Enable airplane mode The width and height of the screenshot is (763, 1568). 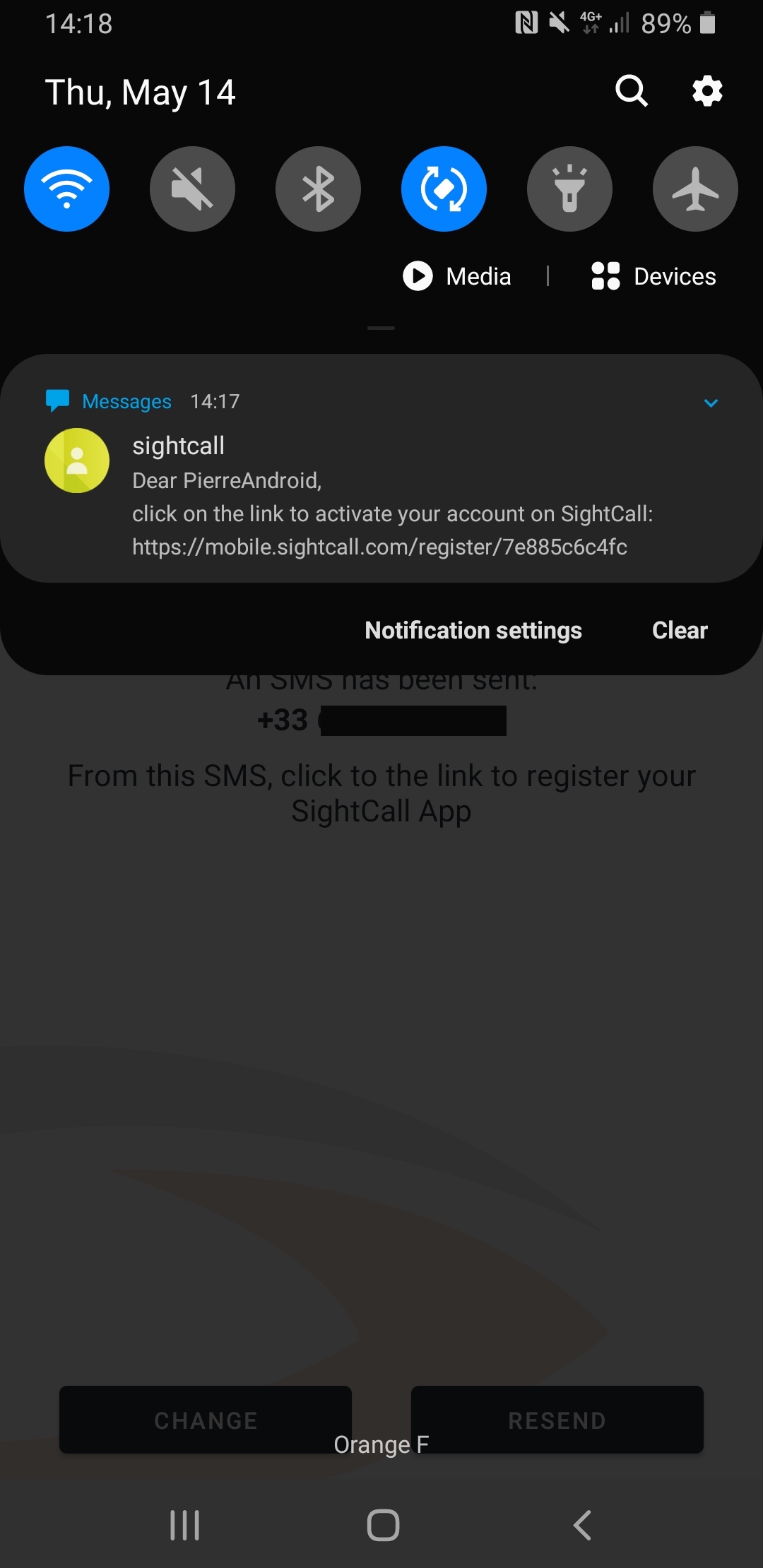(x=695, y=189)
